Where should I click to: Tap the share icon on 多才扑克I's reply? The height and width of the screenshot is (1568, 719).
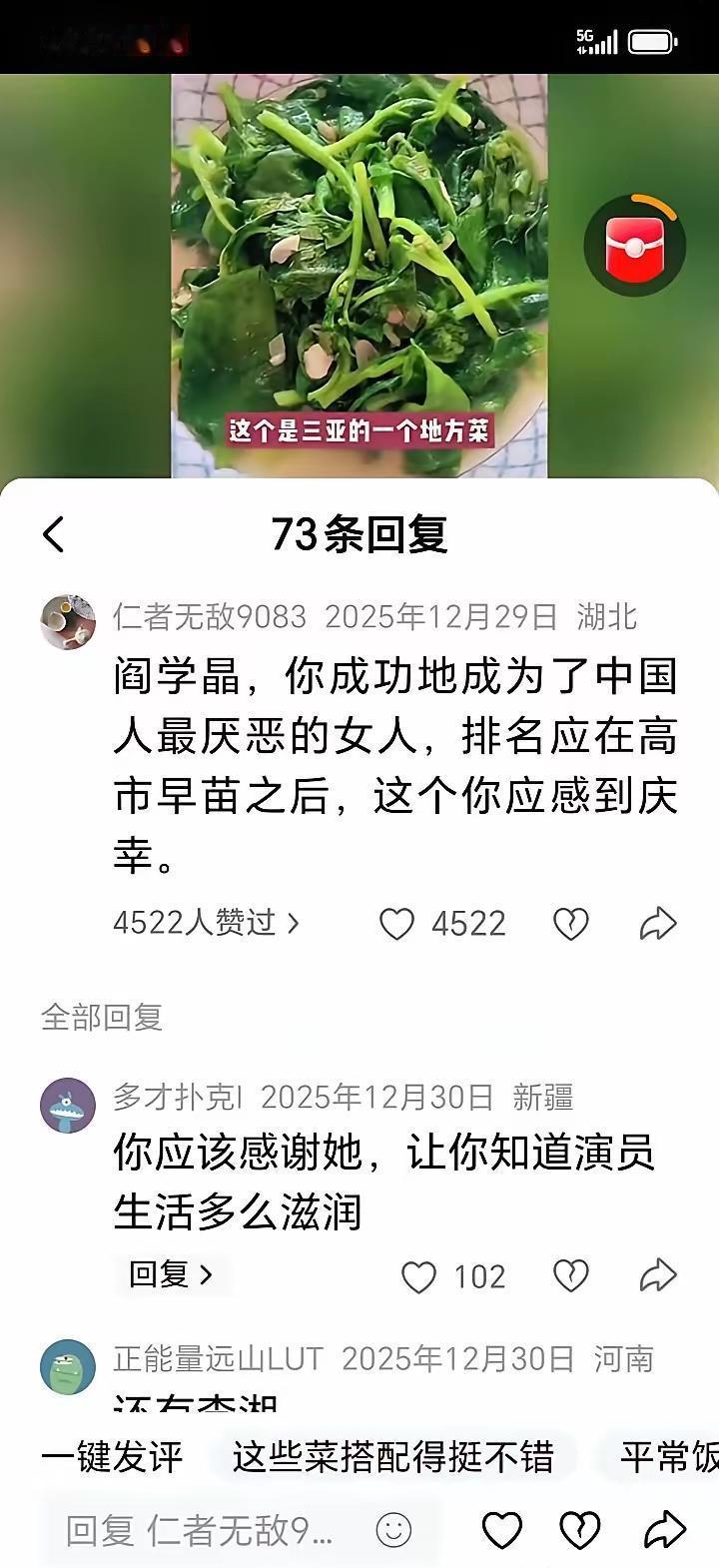coord(657,1276)
